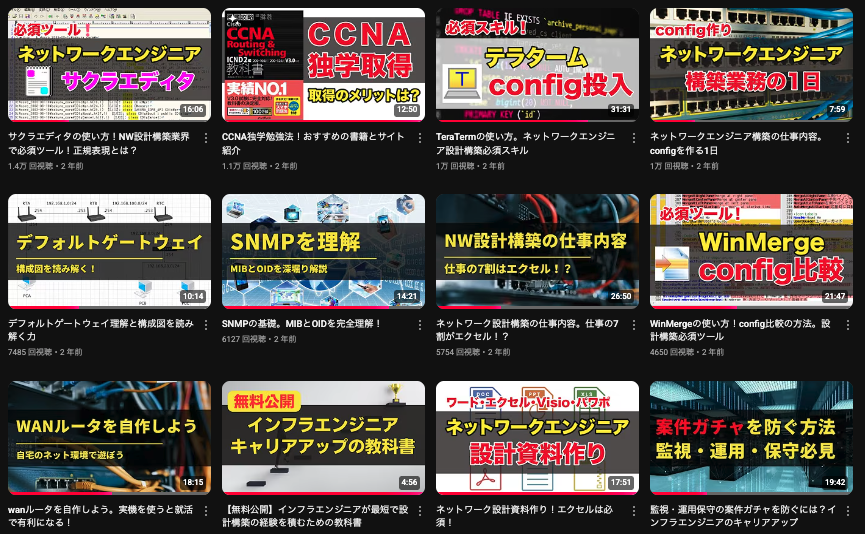Open the デフォルトゲートウェイ video thumbnail
This screenshot has width=865, height=534.
point(108,250)
